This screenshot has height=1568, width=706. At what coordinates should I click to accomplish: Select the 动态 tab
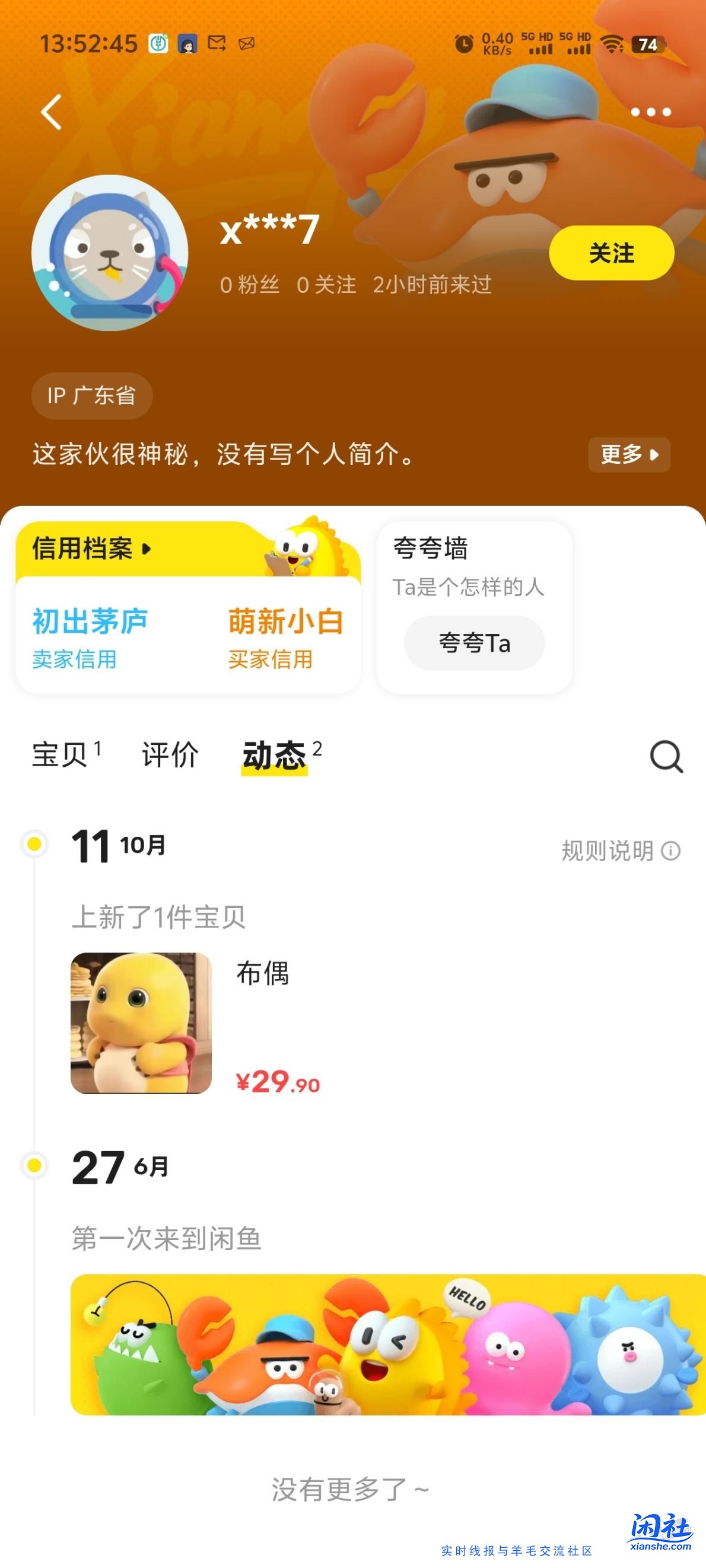pos(275,757)
